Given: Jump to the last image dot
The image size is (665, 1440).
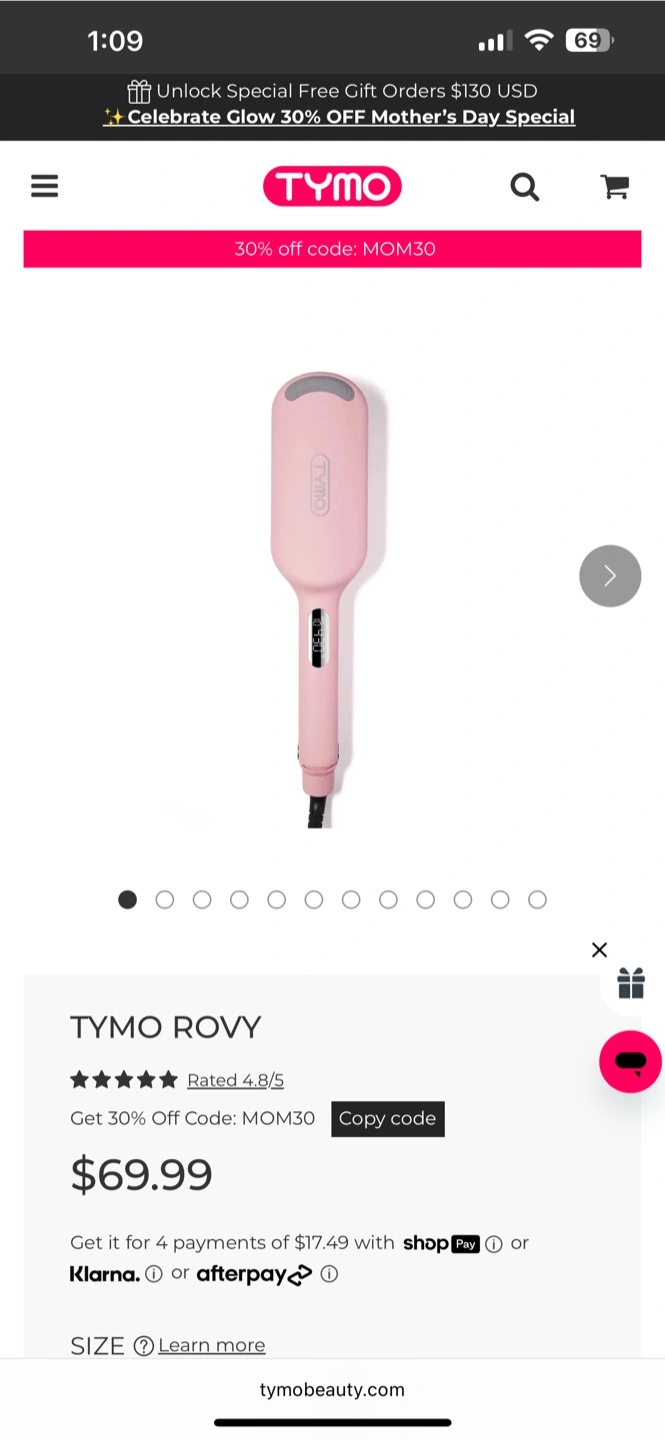Looking at the screenshot, I should pos(537,900).
